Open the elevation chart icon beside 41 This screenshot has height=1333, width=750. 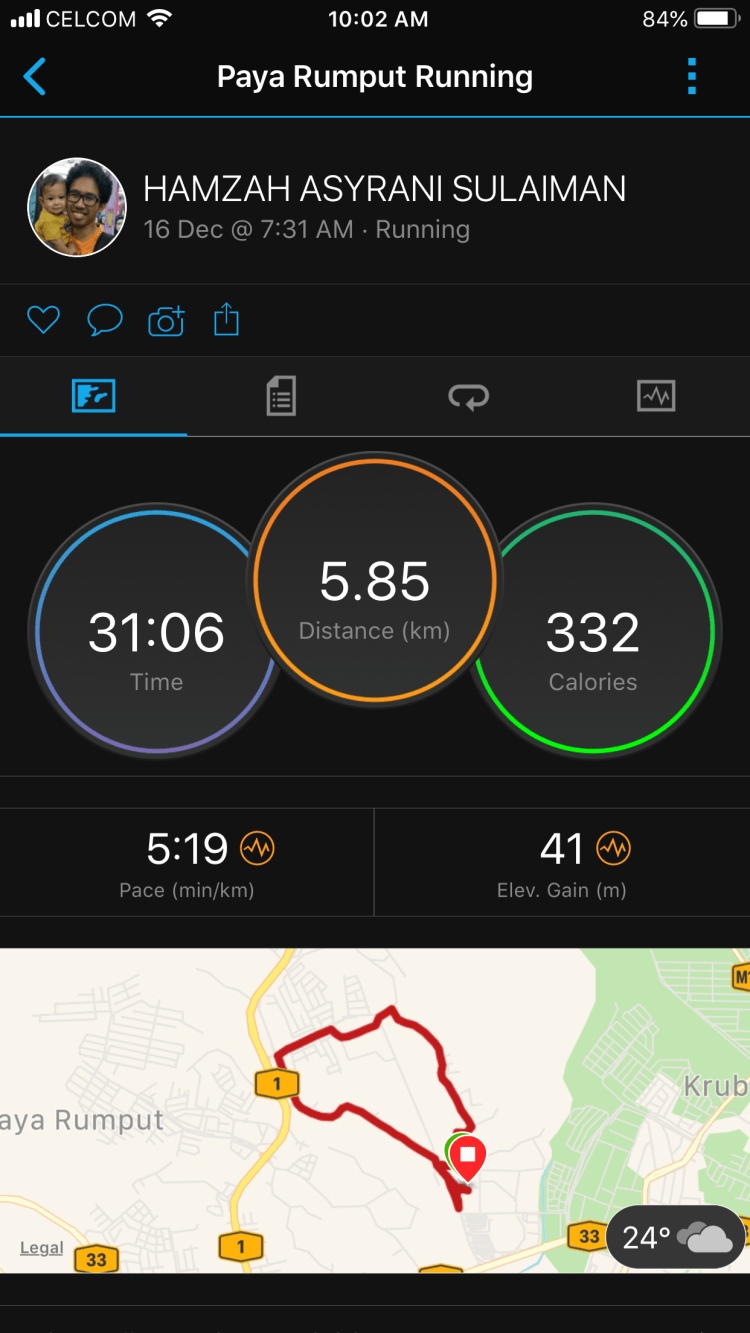(x=614, y=849)
